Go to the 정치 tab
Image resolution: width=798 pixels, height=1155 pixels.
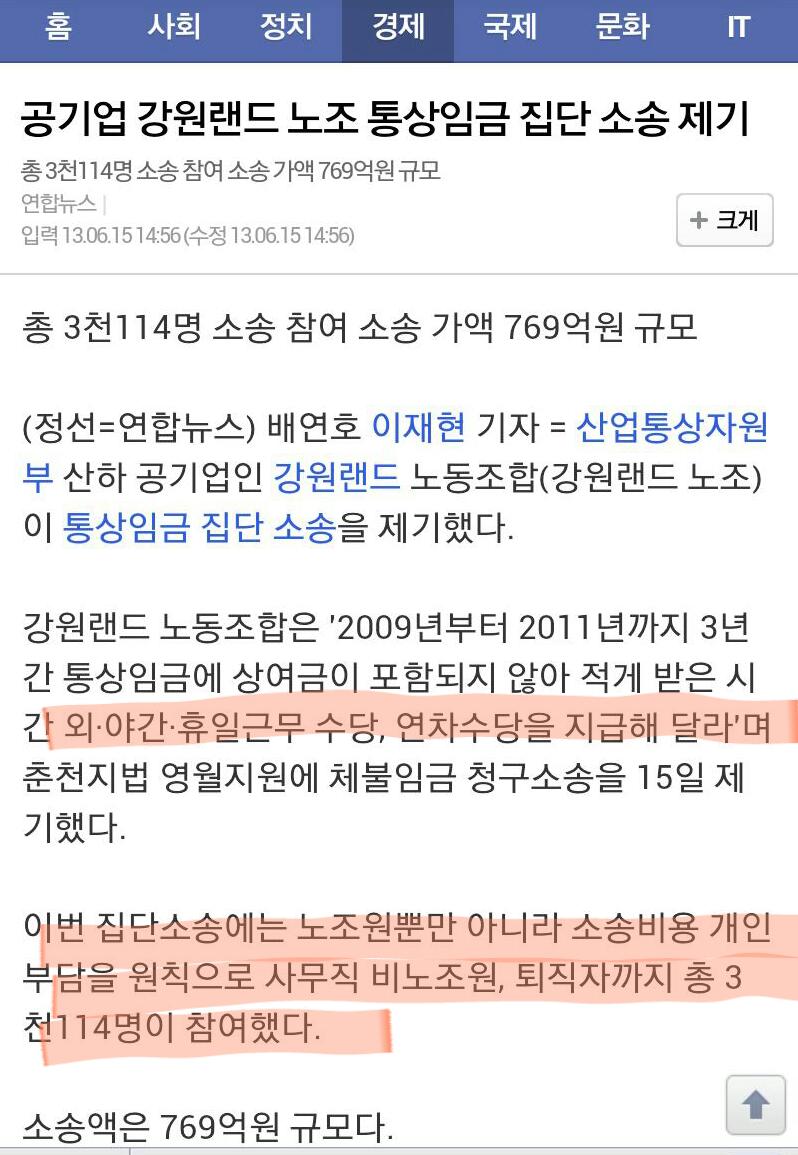[286, 27]
